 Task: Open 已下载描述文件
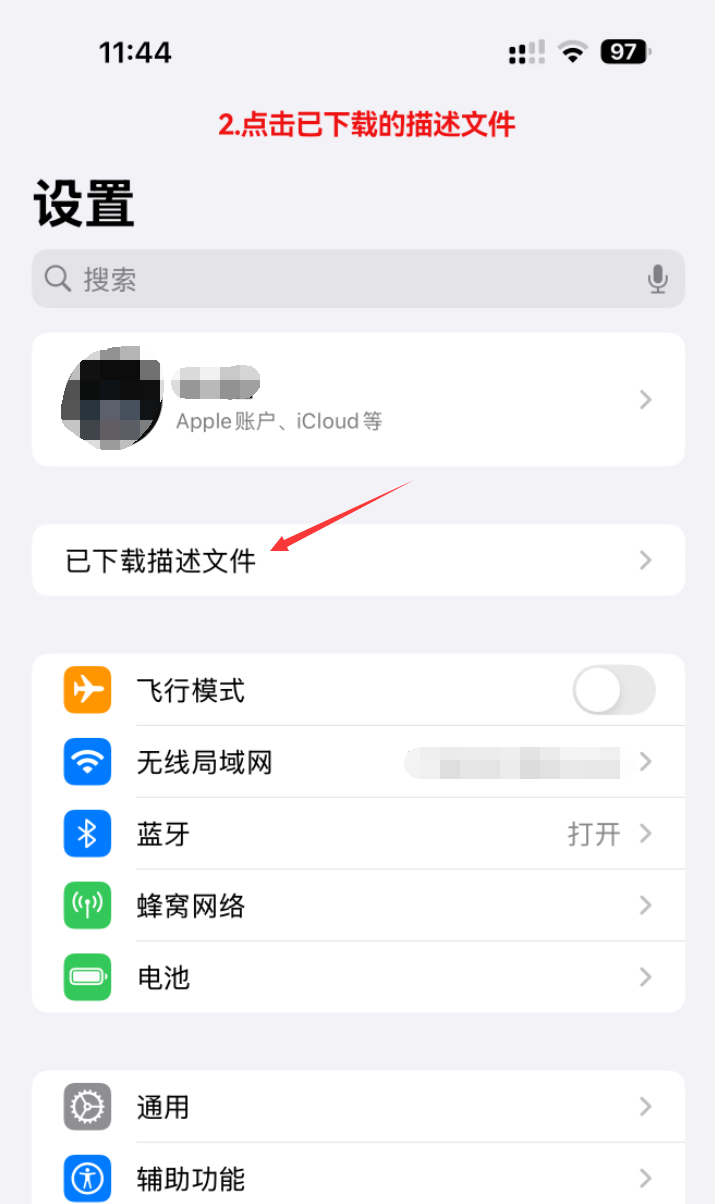point(358,560)
